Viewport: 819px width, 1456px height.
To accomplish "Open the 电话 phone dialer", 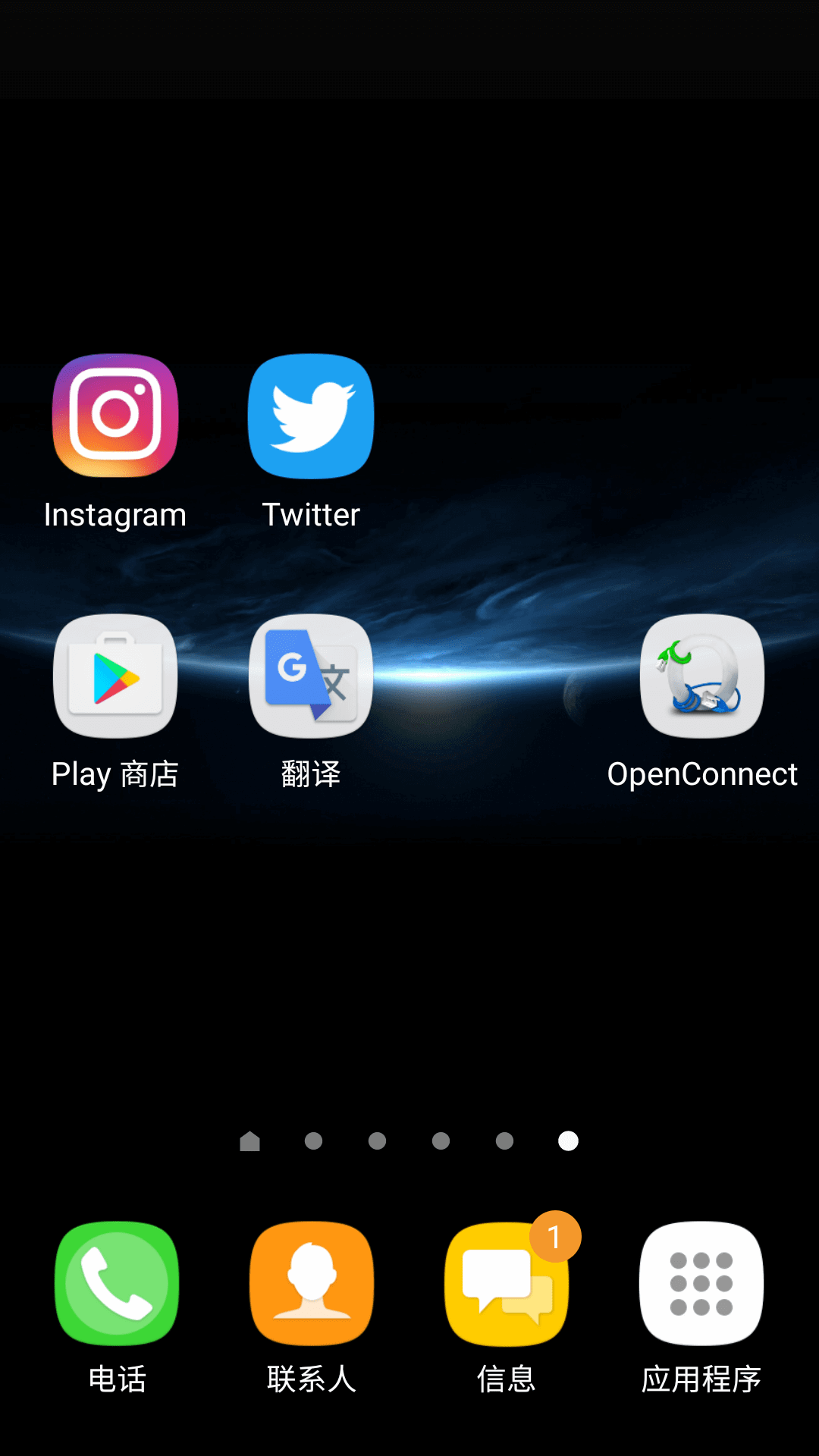I will click(x=117, y=1283).
